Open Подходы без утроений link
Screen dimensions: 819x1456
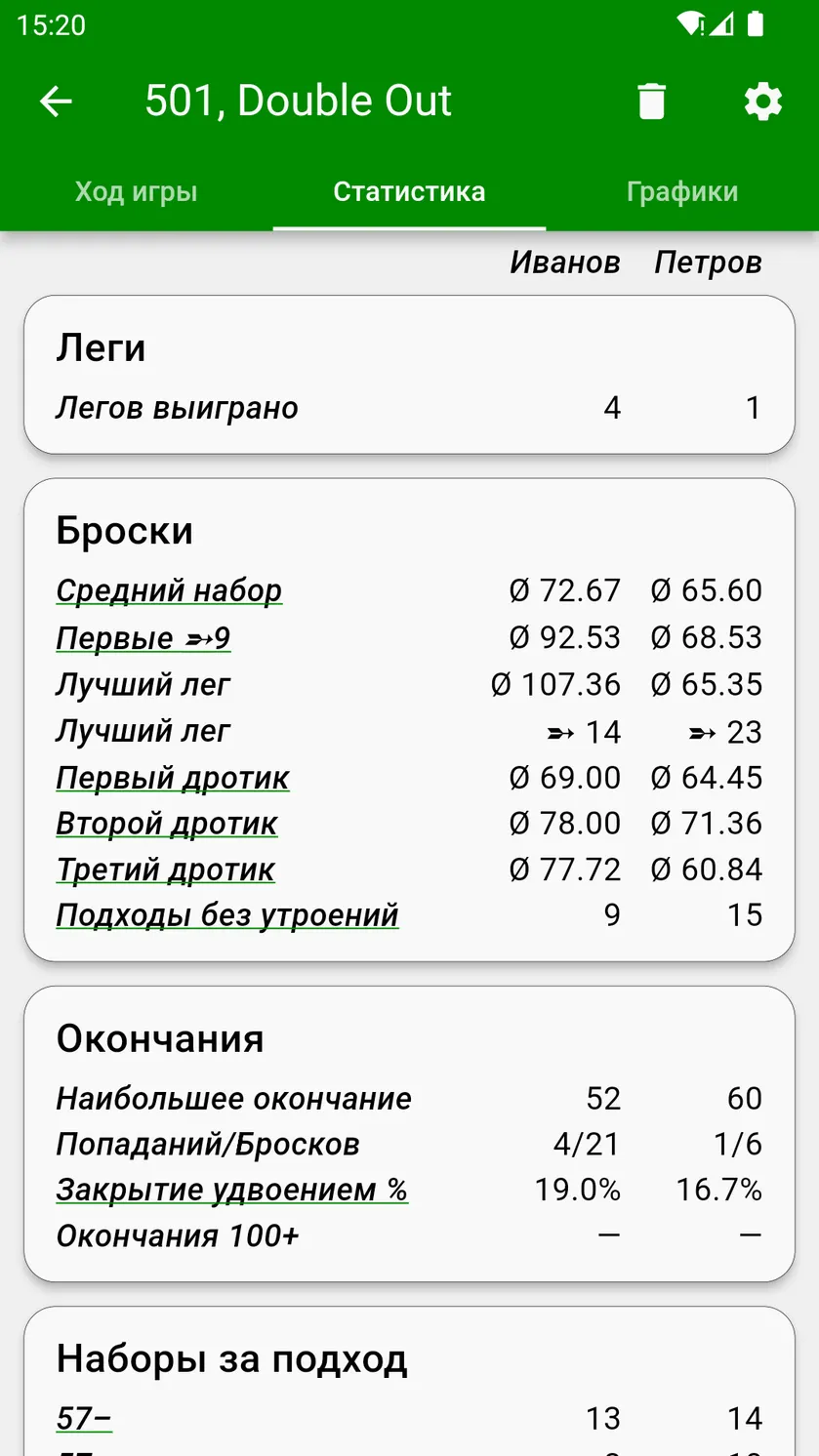click(x=227, y=915)
